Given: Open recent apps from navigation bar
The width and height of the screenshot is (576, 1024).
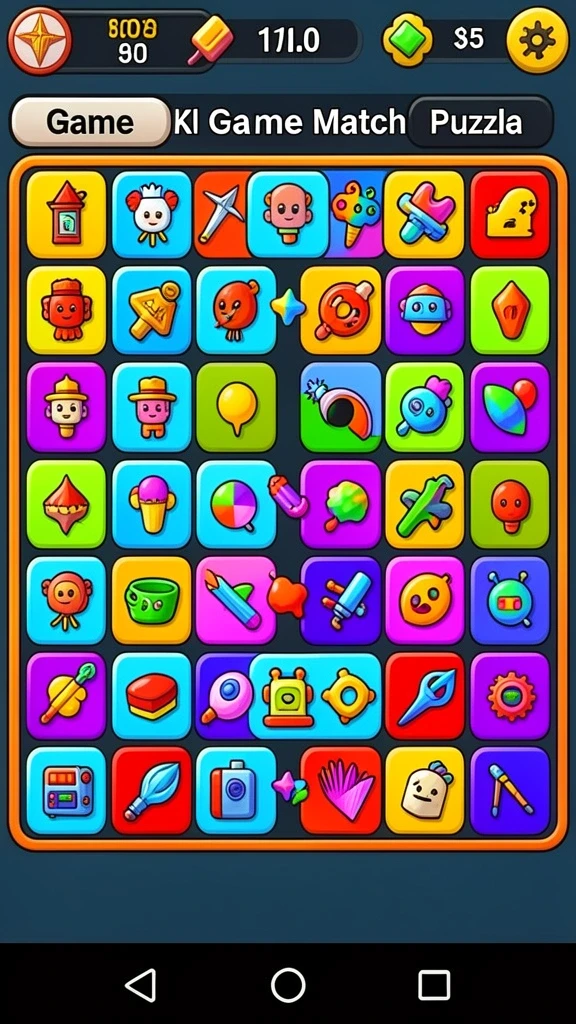Looking at the screenshot, I should pos(434,985).
